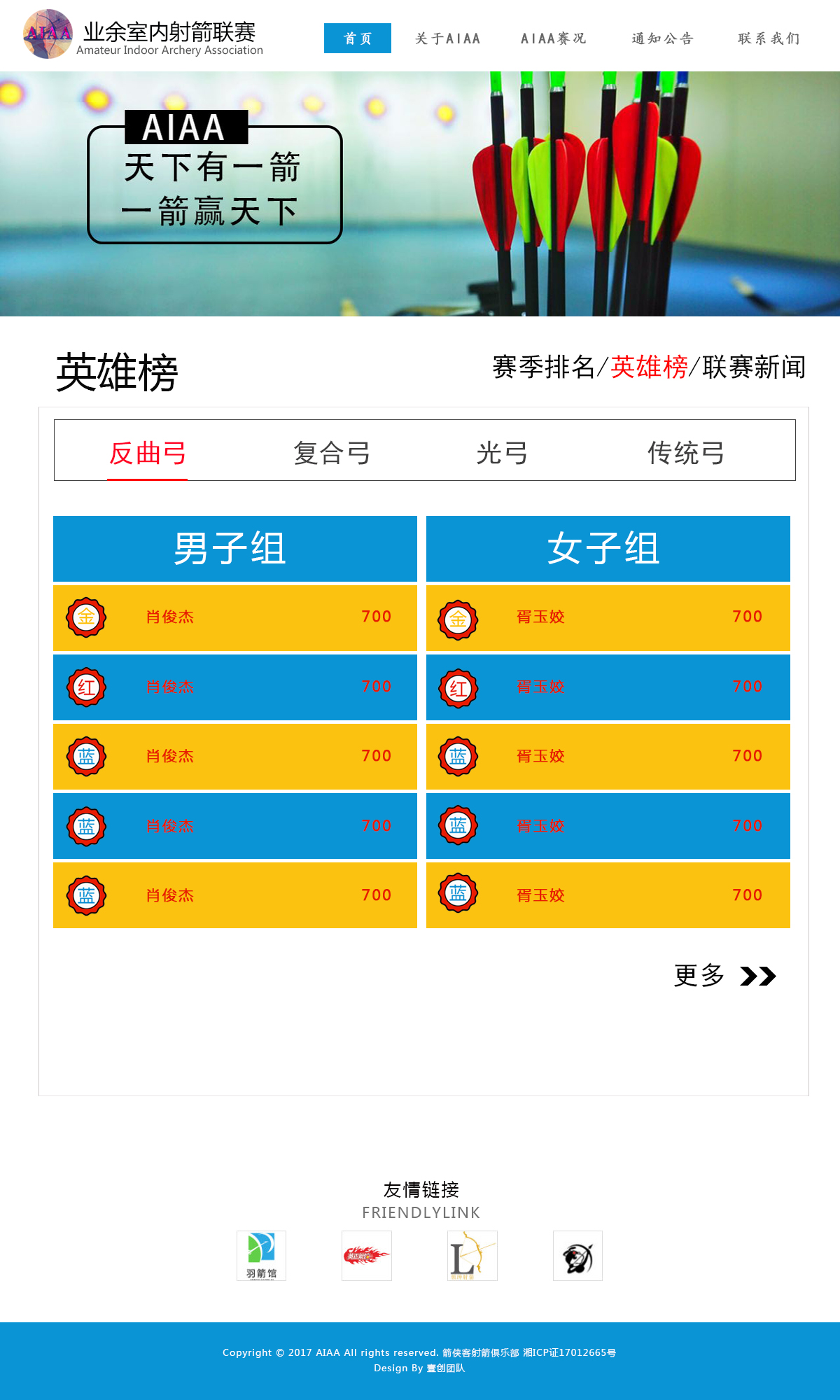840x1400 pixels.
Task: Switch to 赛季排名 section
Action: pos(543,367)
